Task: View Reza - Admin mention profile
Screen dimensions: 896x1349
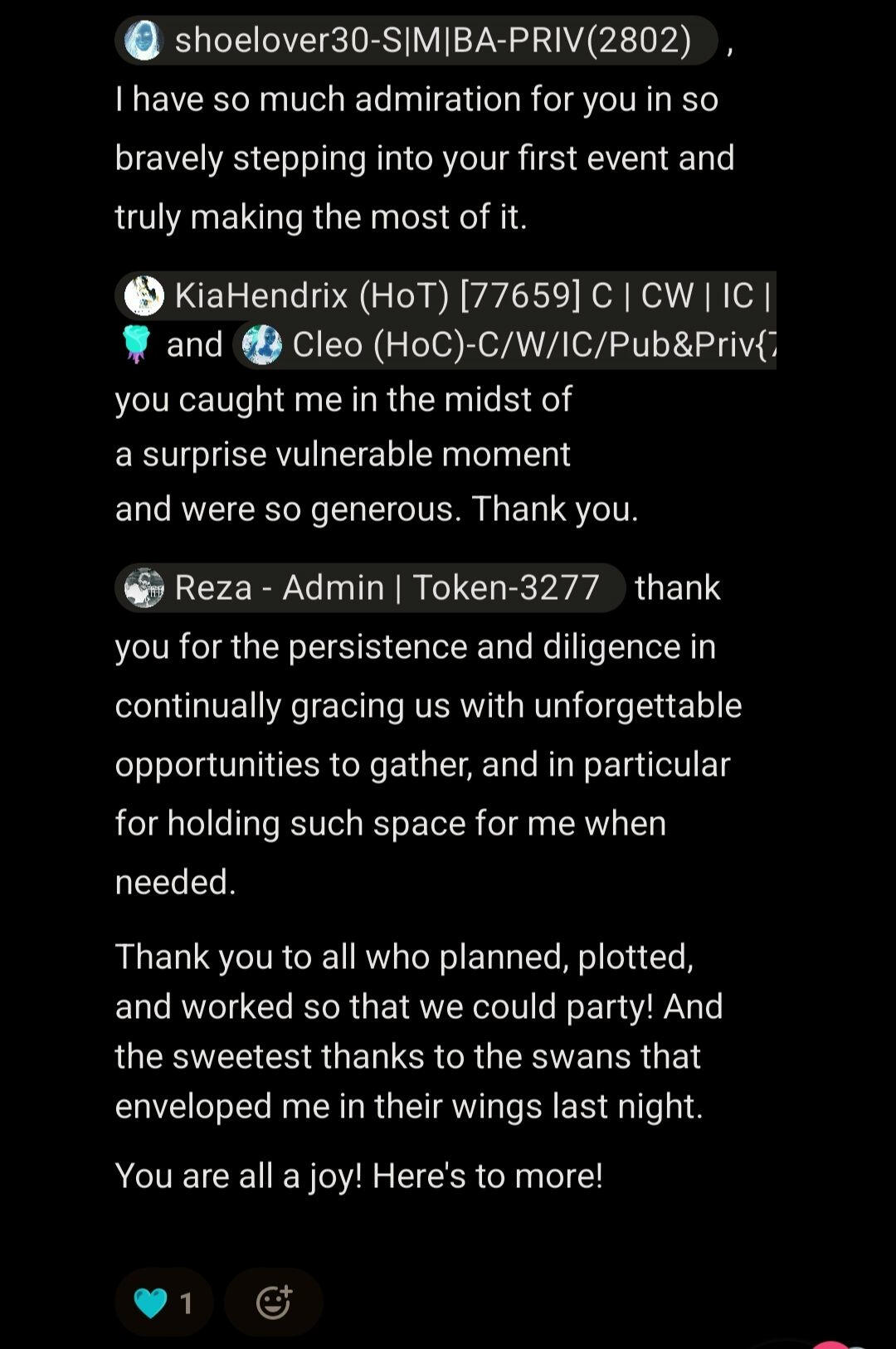Action: point(370,587)
